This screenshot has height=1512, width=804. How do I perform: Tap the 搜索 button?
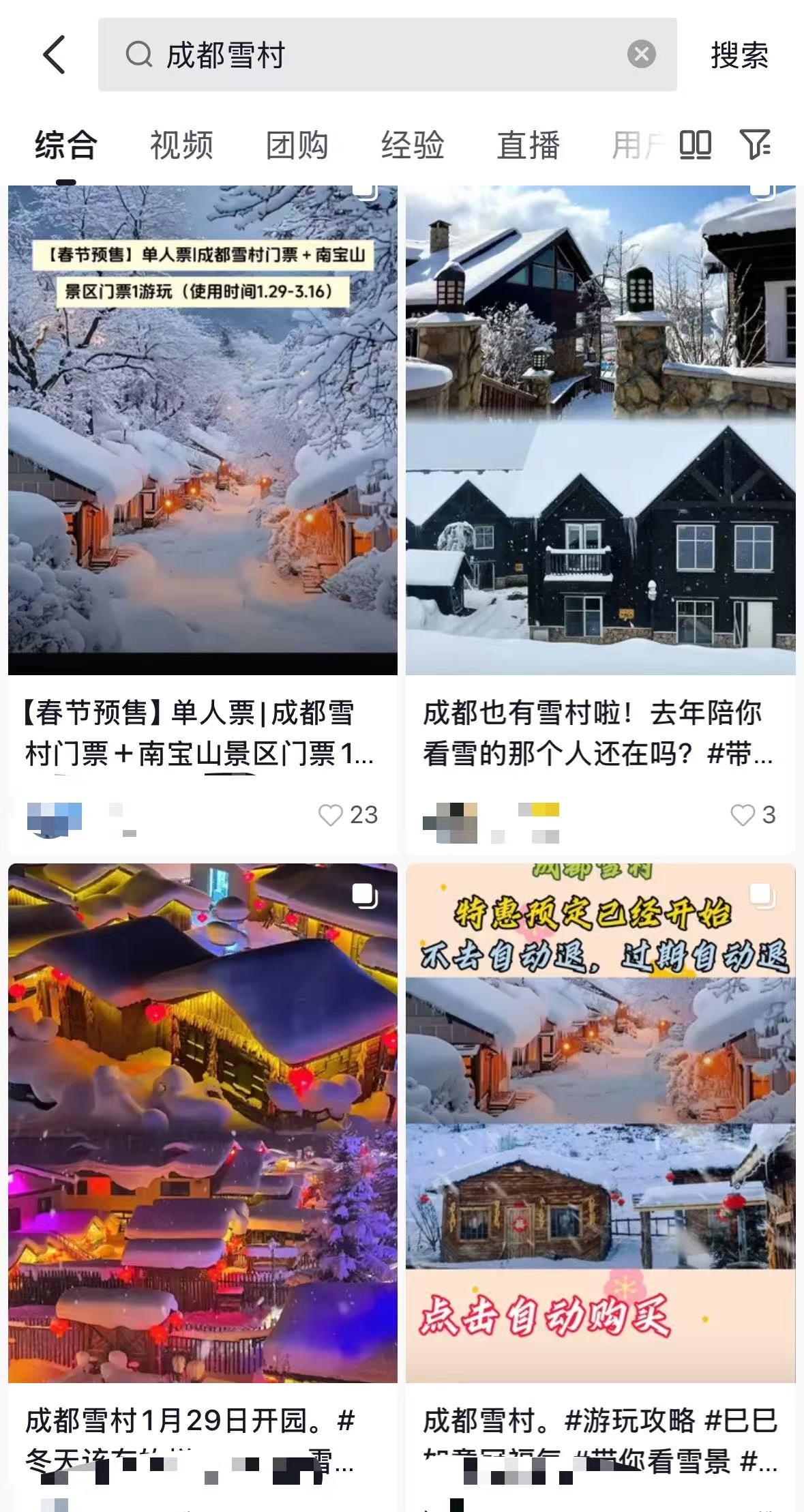(739, 55)
